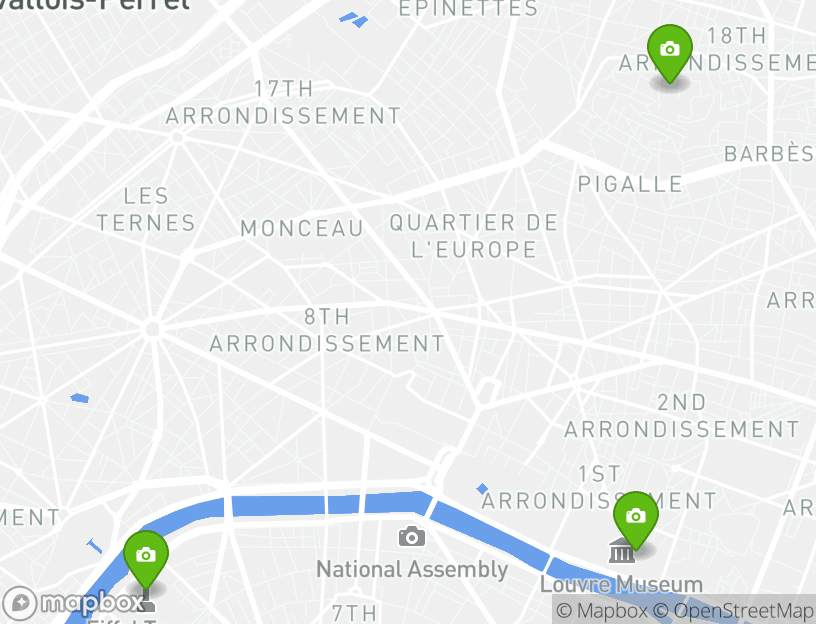Image resolution: width=816 pixels, height=624 pixels.
Task: Open the green marker near Eiffel Tower
Action: coord(146,556)
